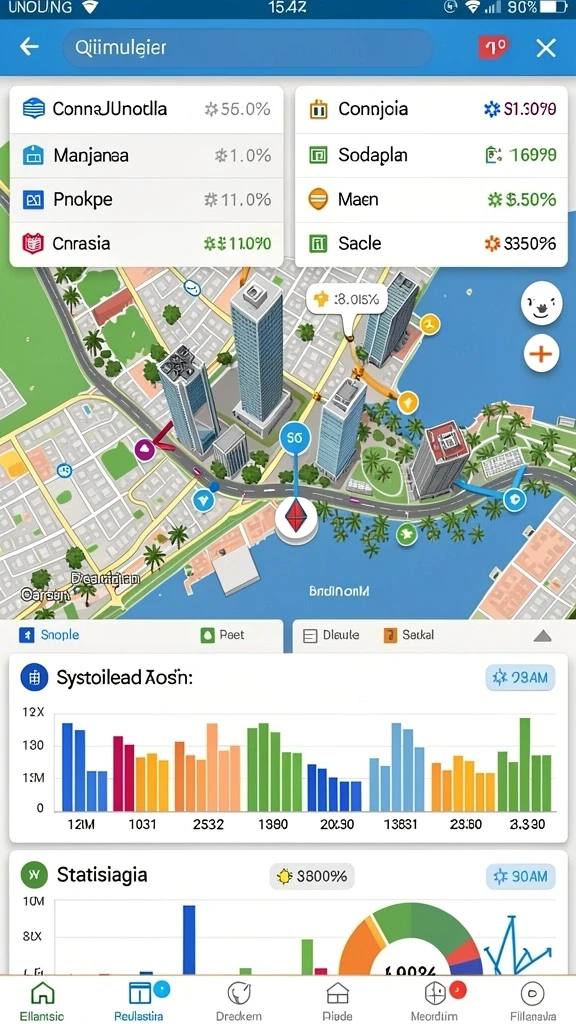Go back with the top-left arrow
The height and width of the screenshot is (1024, 576).
(x=29, y=47)
